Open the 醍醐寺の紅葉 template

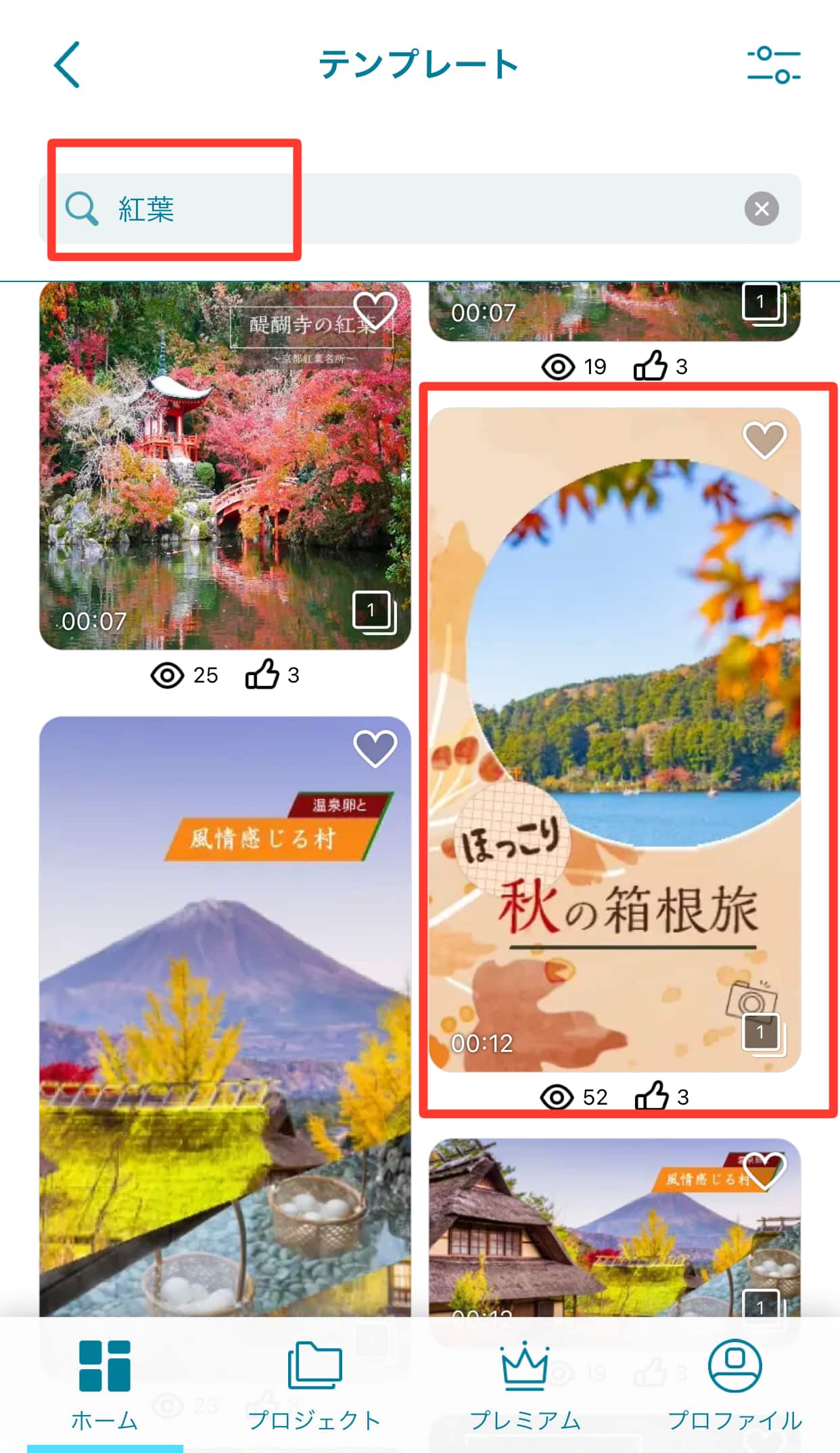[x=225, y=474]
